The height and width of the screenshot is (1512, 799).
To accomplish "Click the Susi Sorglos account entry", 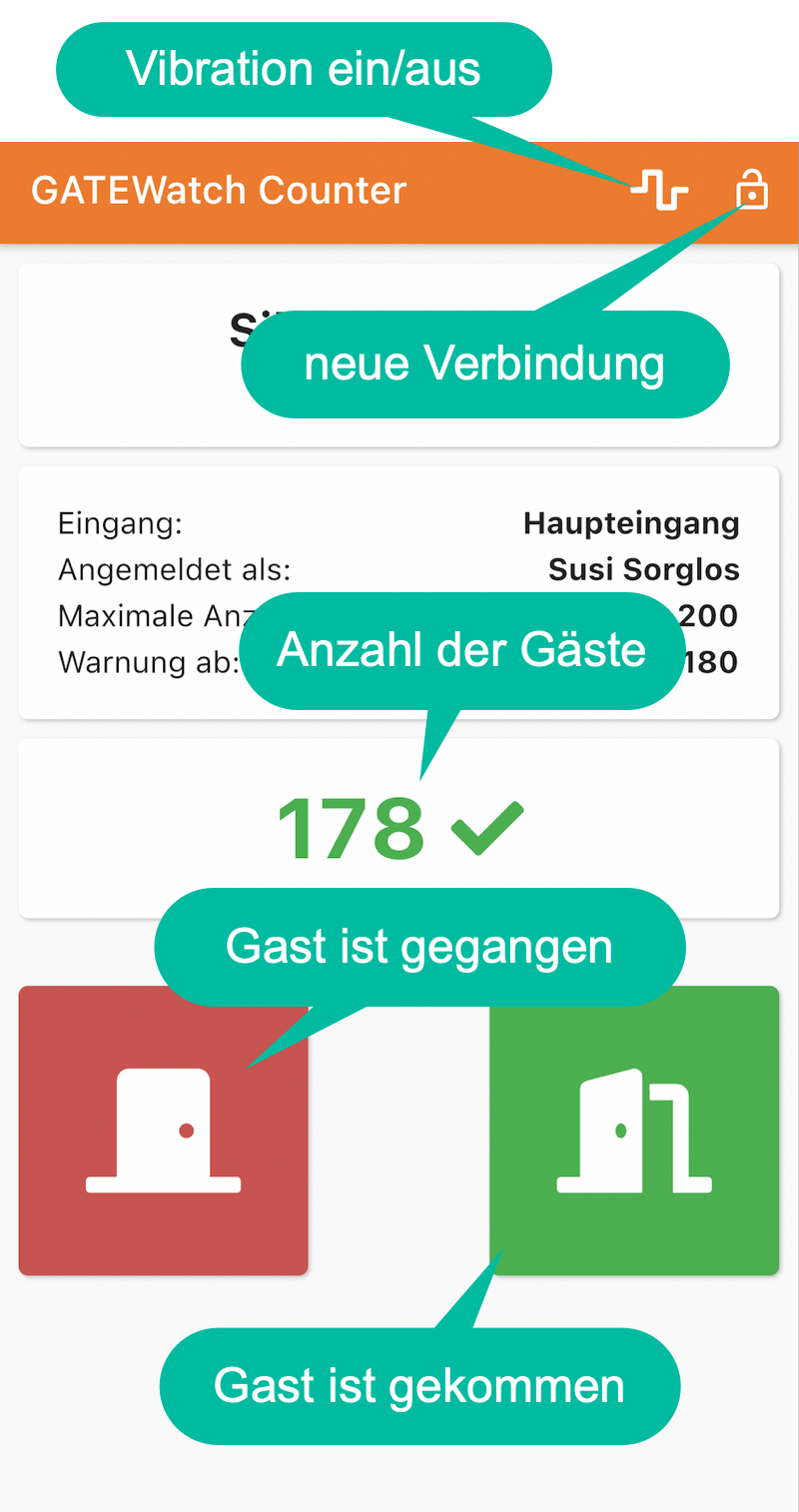I will coord(642,569).
